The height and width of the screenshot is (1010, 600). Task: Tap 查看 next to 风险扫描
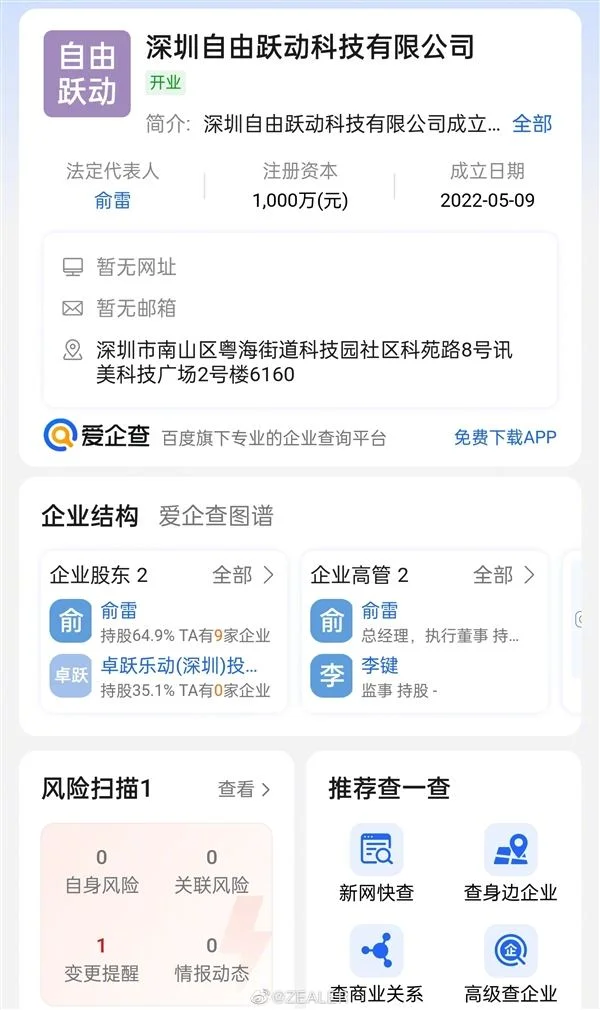244,789
